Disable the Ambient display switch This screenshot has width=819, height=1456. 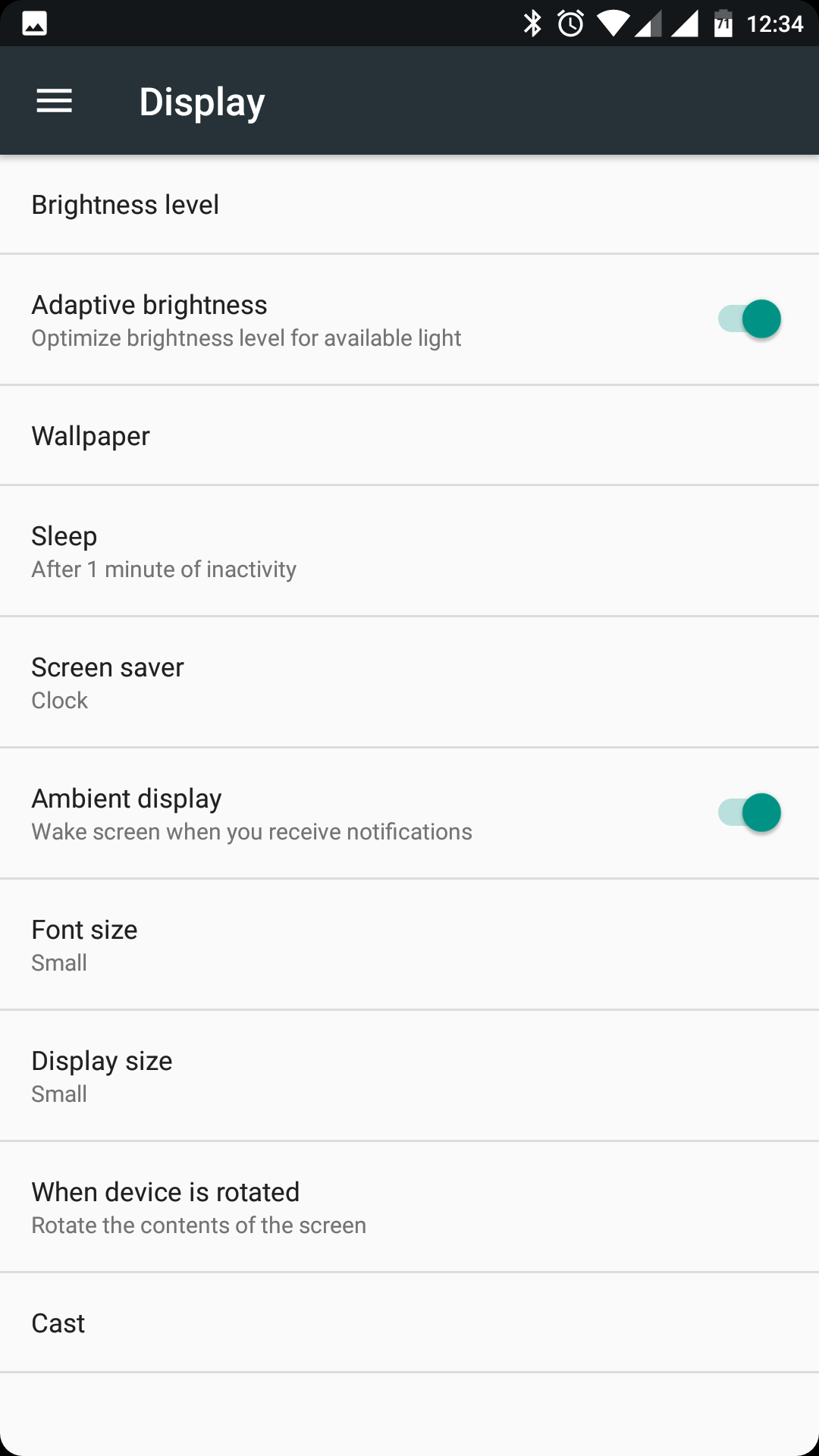[749, 813]
